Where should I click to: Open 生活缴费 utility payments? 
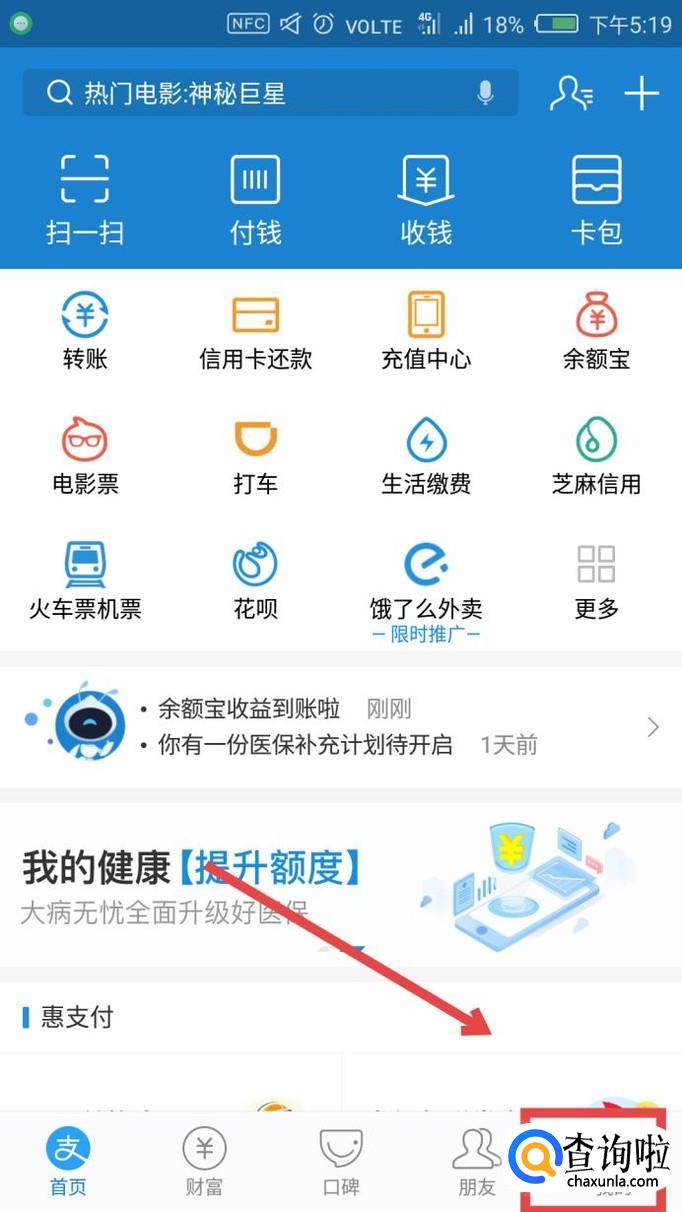[426, 457]
